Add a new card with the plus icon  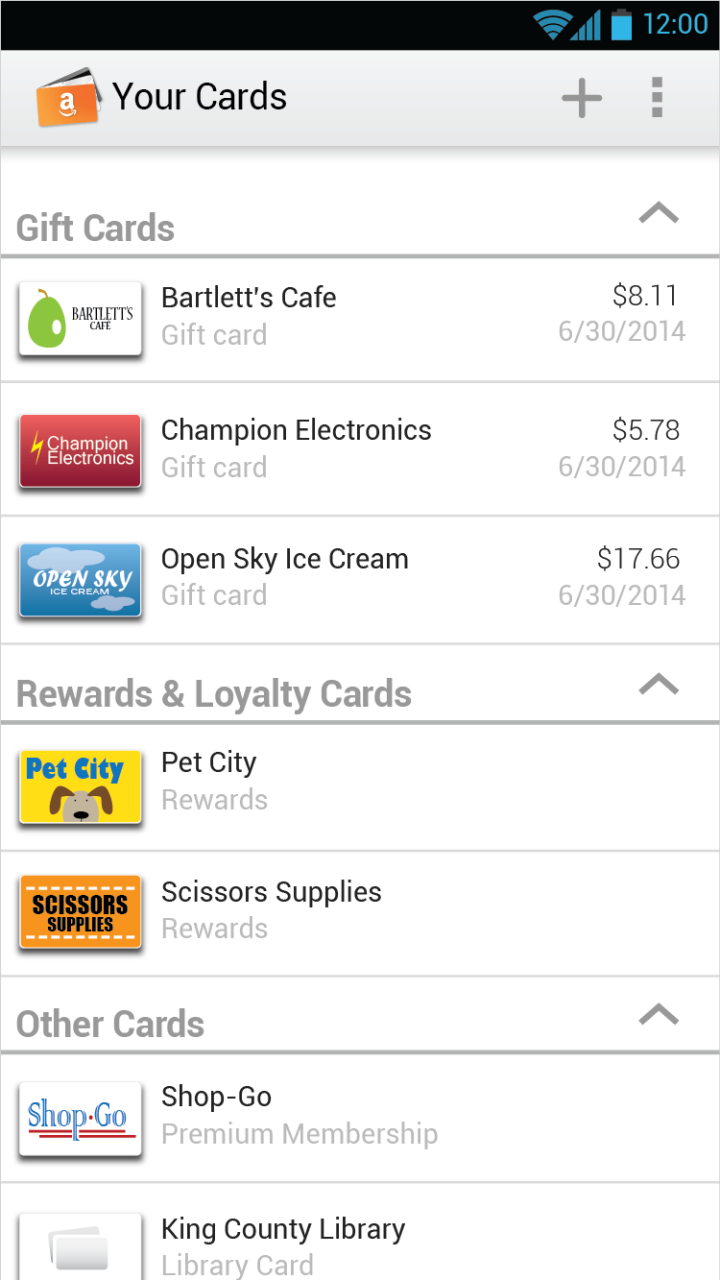point(581,98)
